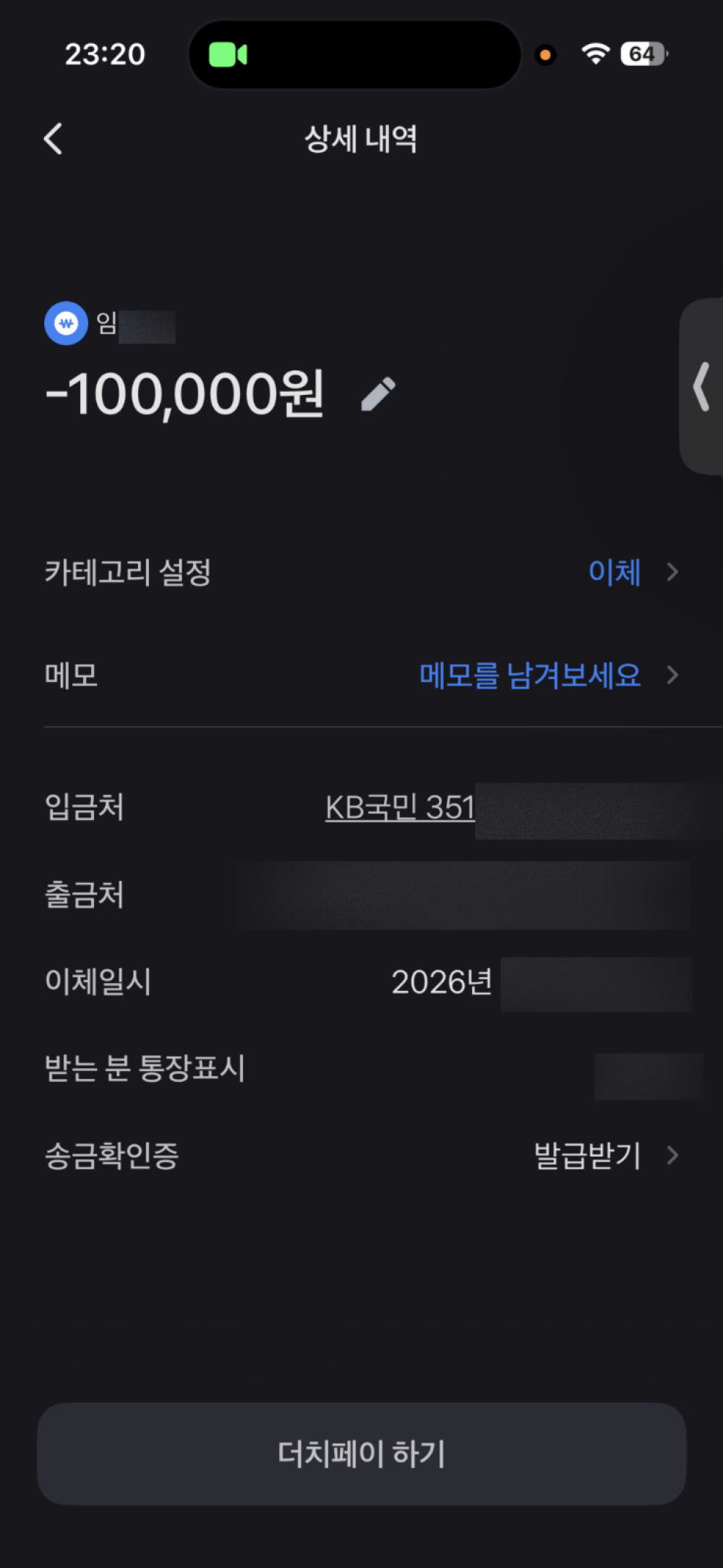The width and height of the screenshot is (723, 1568).
Task: Go back from the 상세 내역 screen
Action: pos(54,138)
